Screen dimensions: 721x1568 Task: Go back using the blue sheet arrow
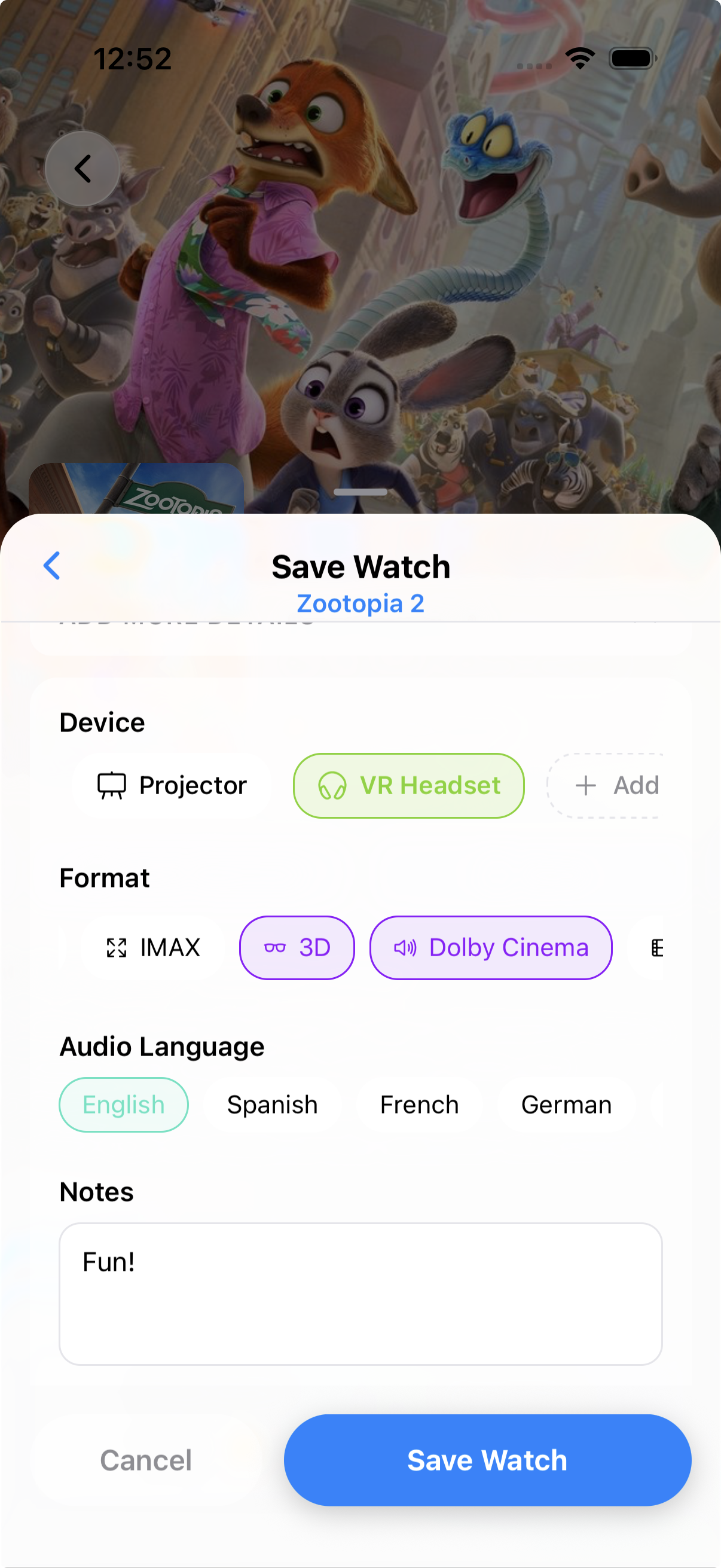click(53, 566)
